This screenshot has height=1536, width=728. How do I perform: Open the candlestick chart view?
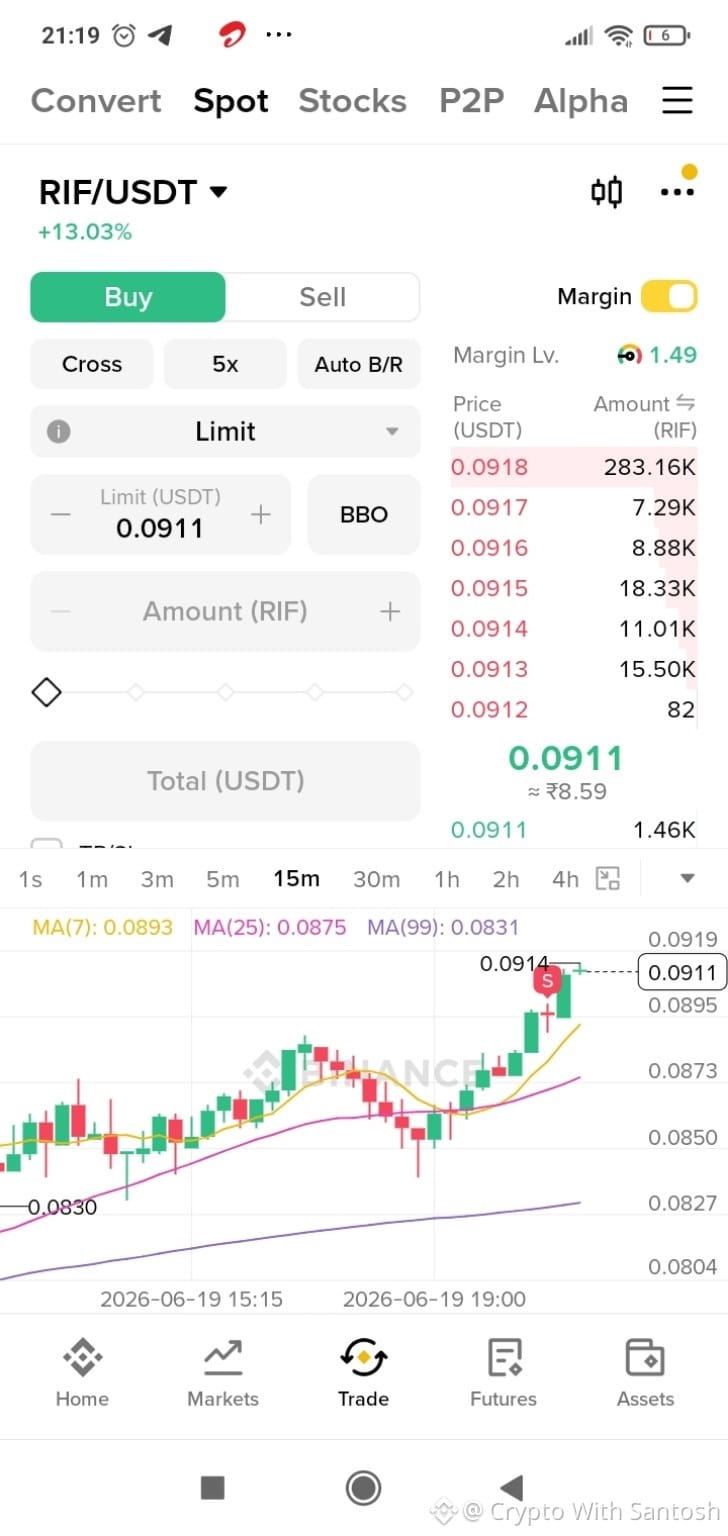pos(606,191)
